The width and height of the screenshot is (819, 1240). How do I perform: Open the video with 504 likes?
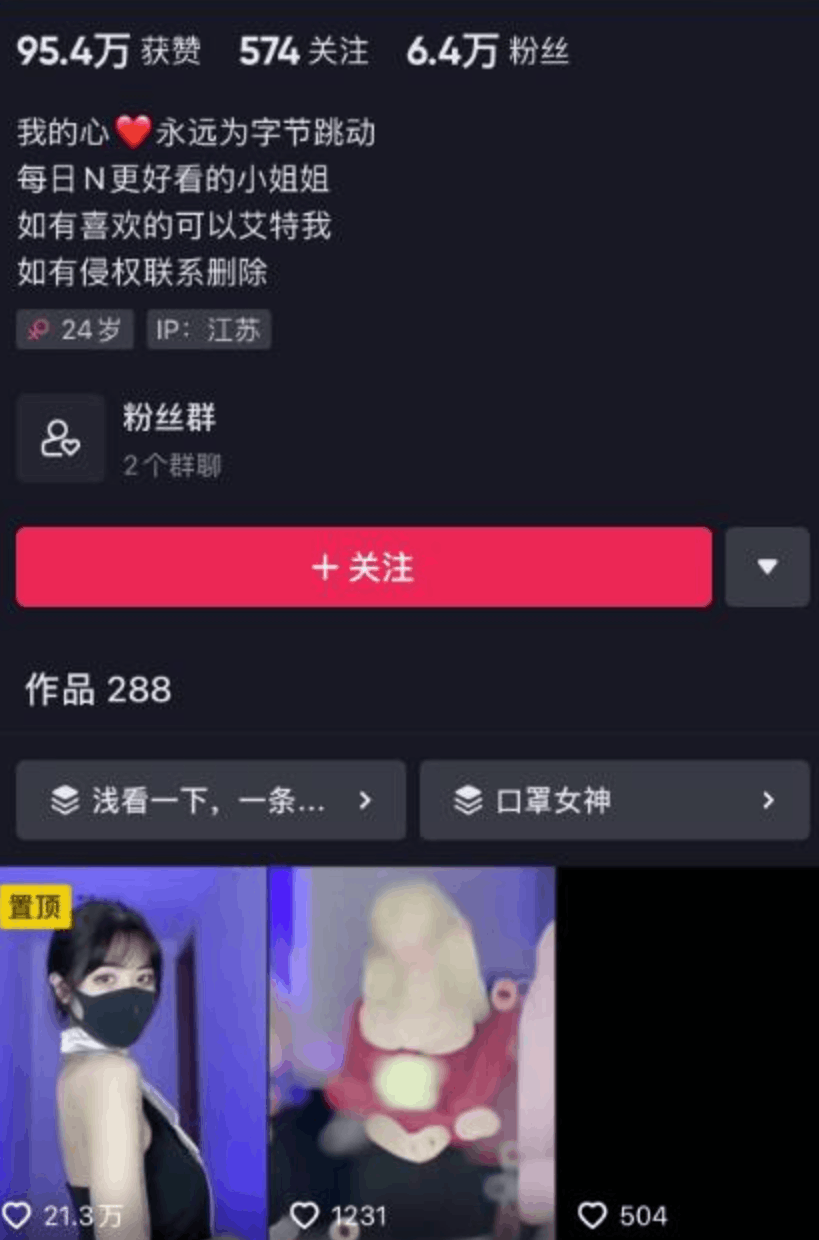tap(688, 1050)
